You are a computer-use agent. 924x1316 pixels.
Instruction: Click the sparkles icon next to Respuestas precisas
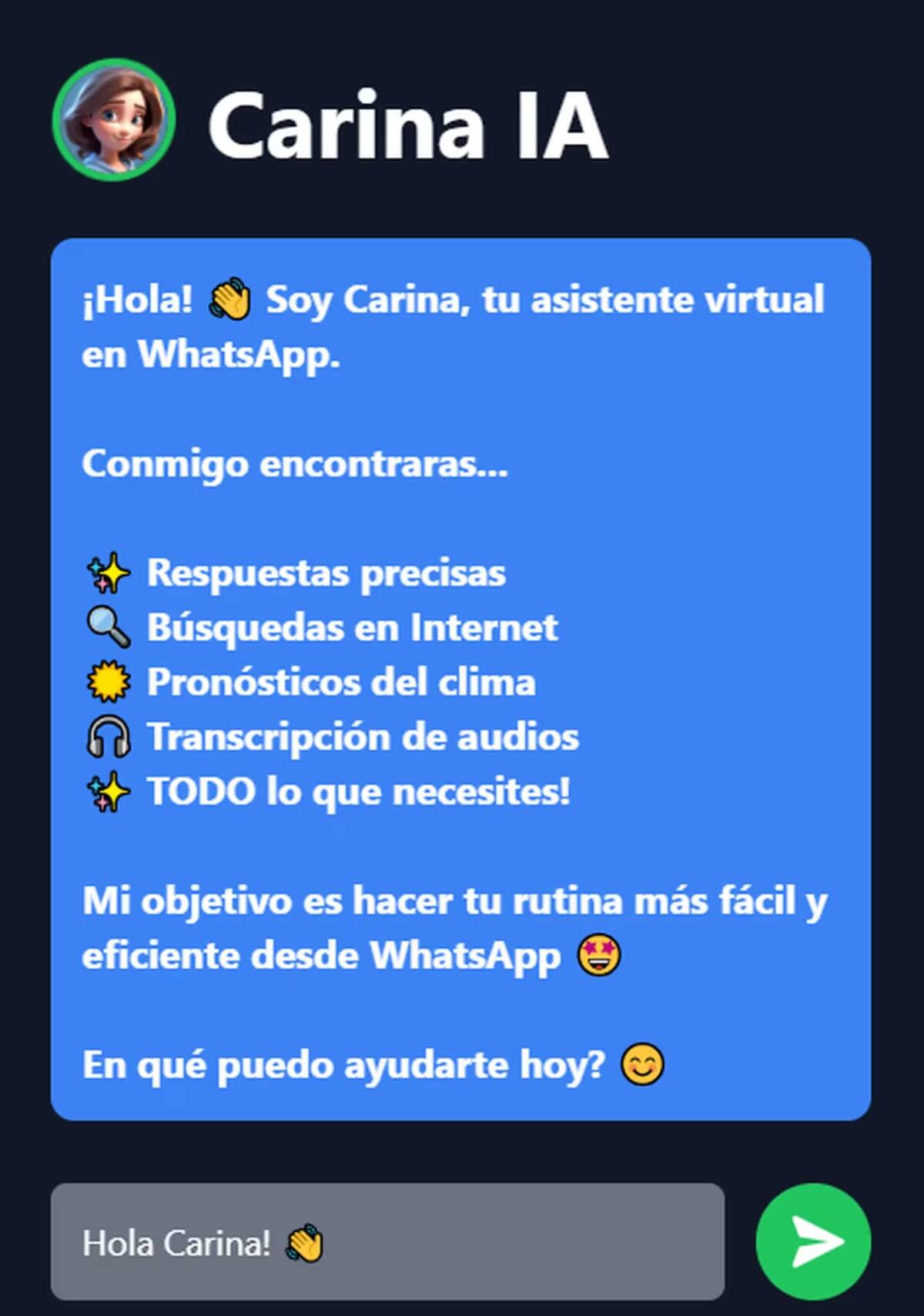click(x=110, y=572)
